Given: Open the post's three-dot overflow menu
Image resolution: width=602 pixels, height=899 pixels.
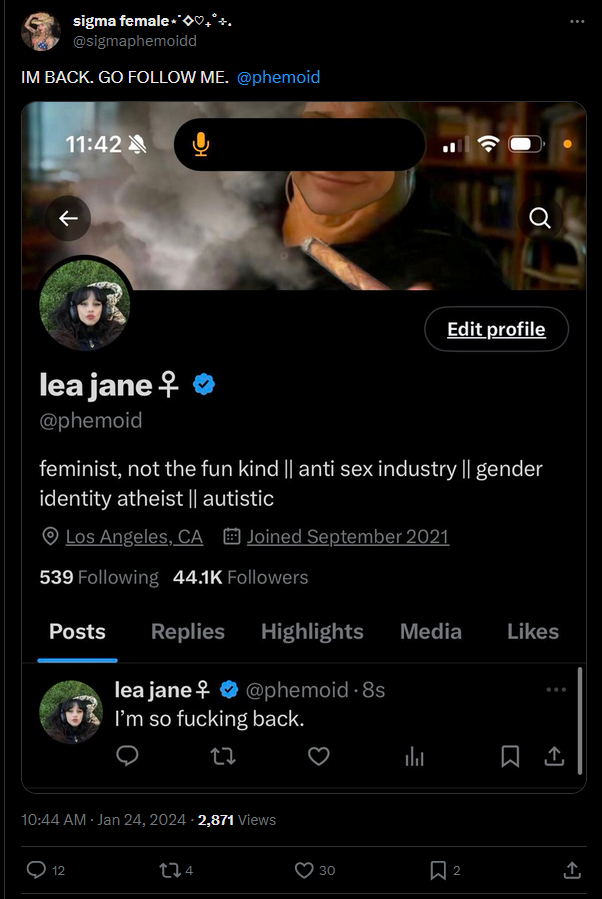Looking at the screenshot, I should [576, 21].
